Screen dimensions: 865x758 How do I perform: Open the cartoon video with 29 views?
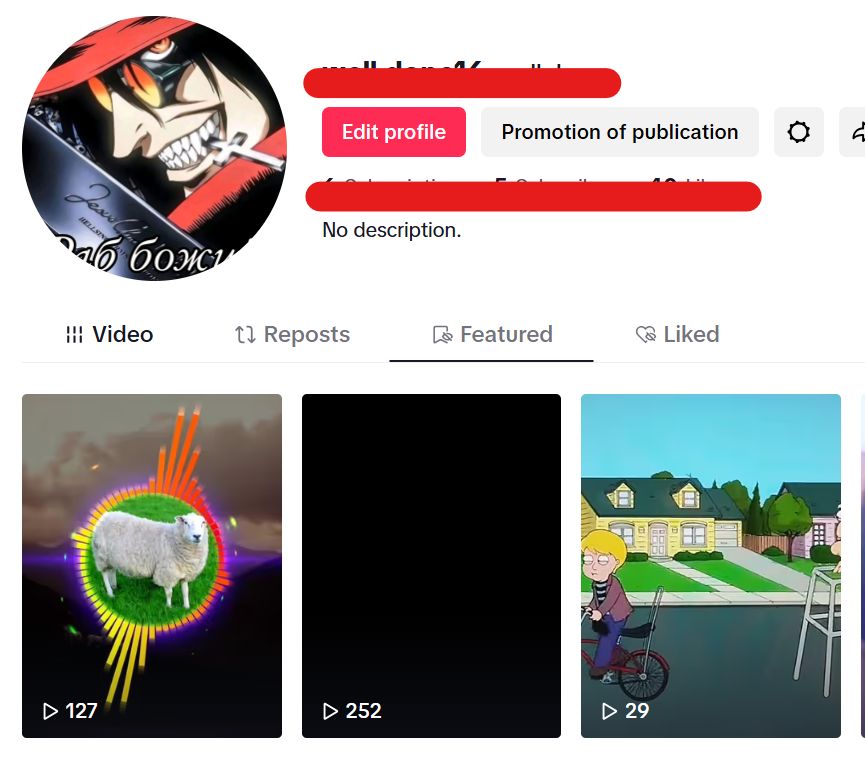click(710, 565)
